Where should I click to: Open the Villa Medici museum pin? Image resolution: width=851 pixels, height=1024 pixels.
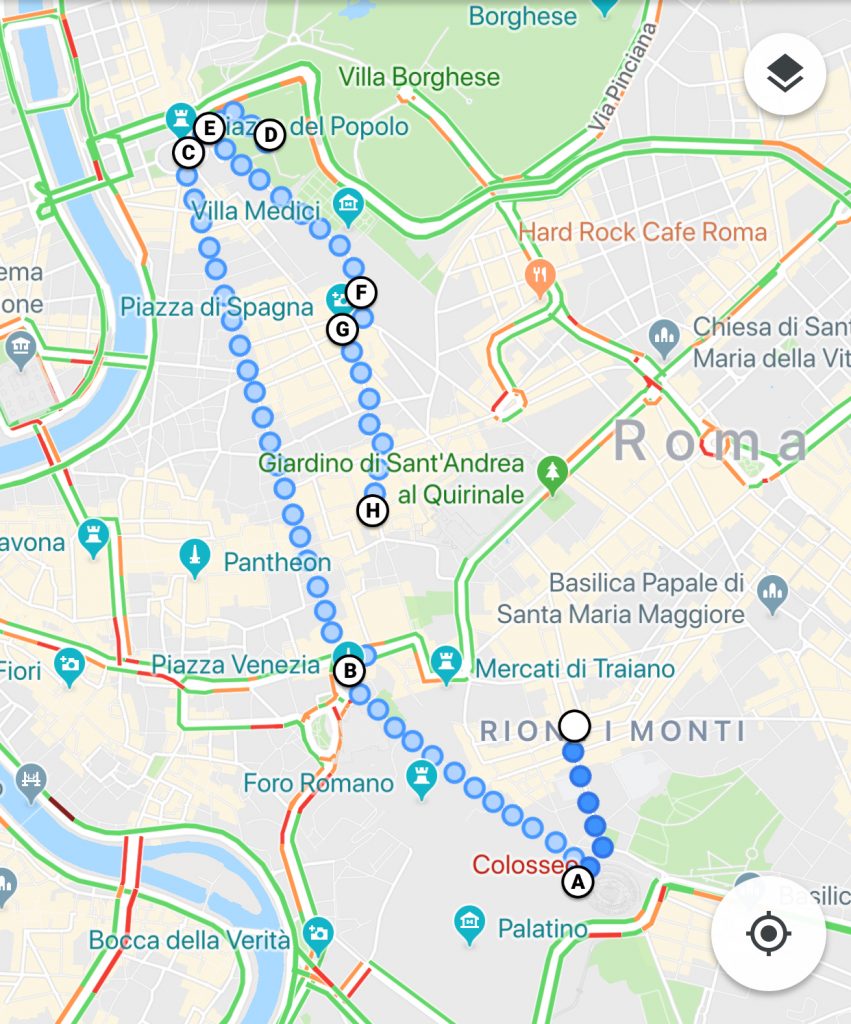(348, 206)
